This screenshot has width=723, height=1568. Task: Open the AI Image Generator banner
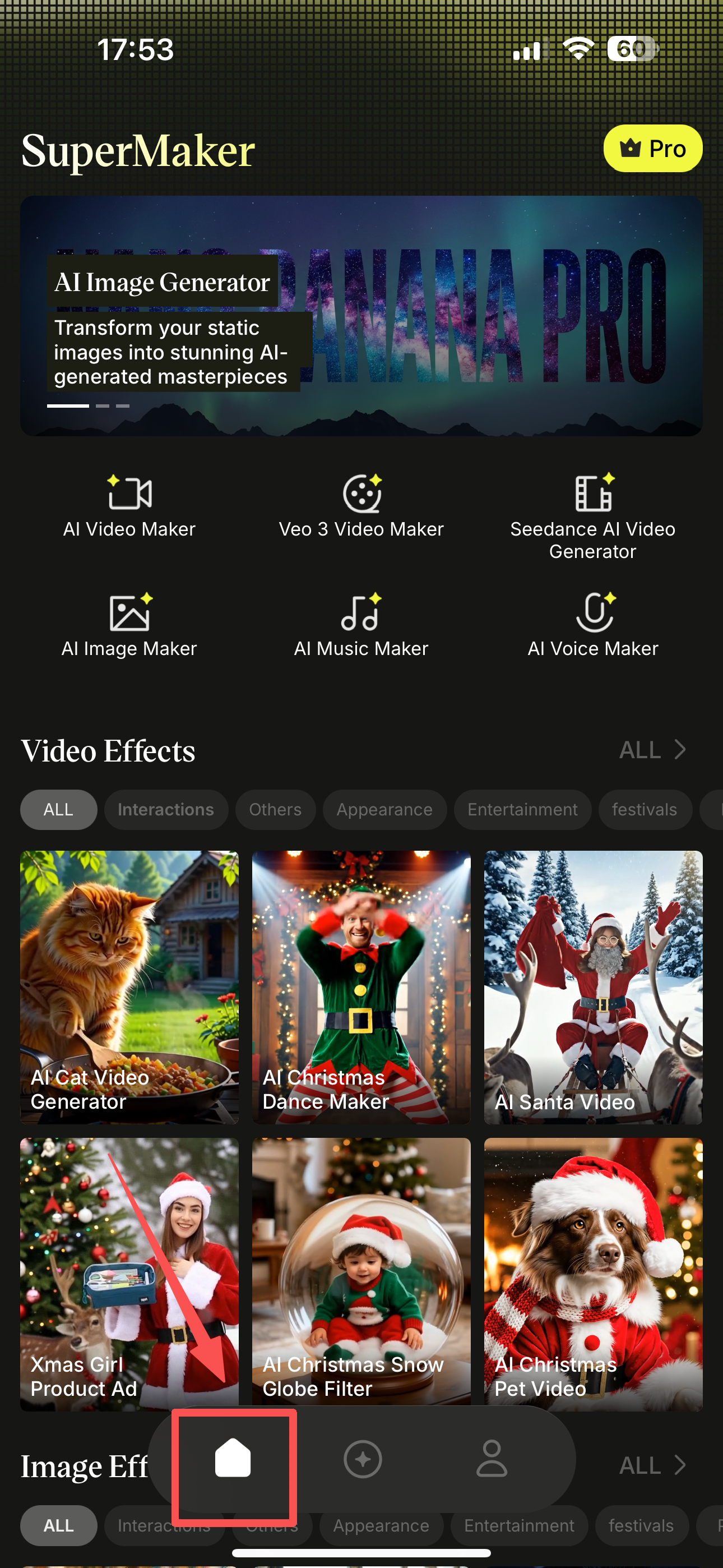point(361,315)
